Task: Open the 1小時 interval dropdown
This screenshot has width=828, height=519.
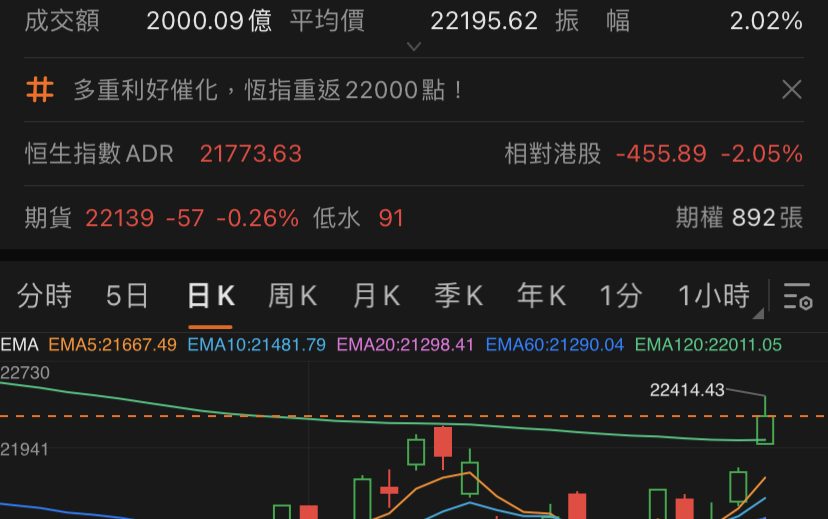Action: (x=716, y=296)
